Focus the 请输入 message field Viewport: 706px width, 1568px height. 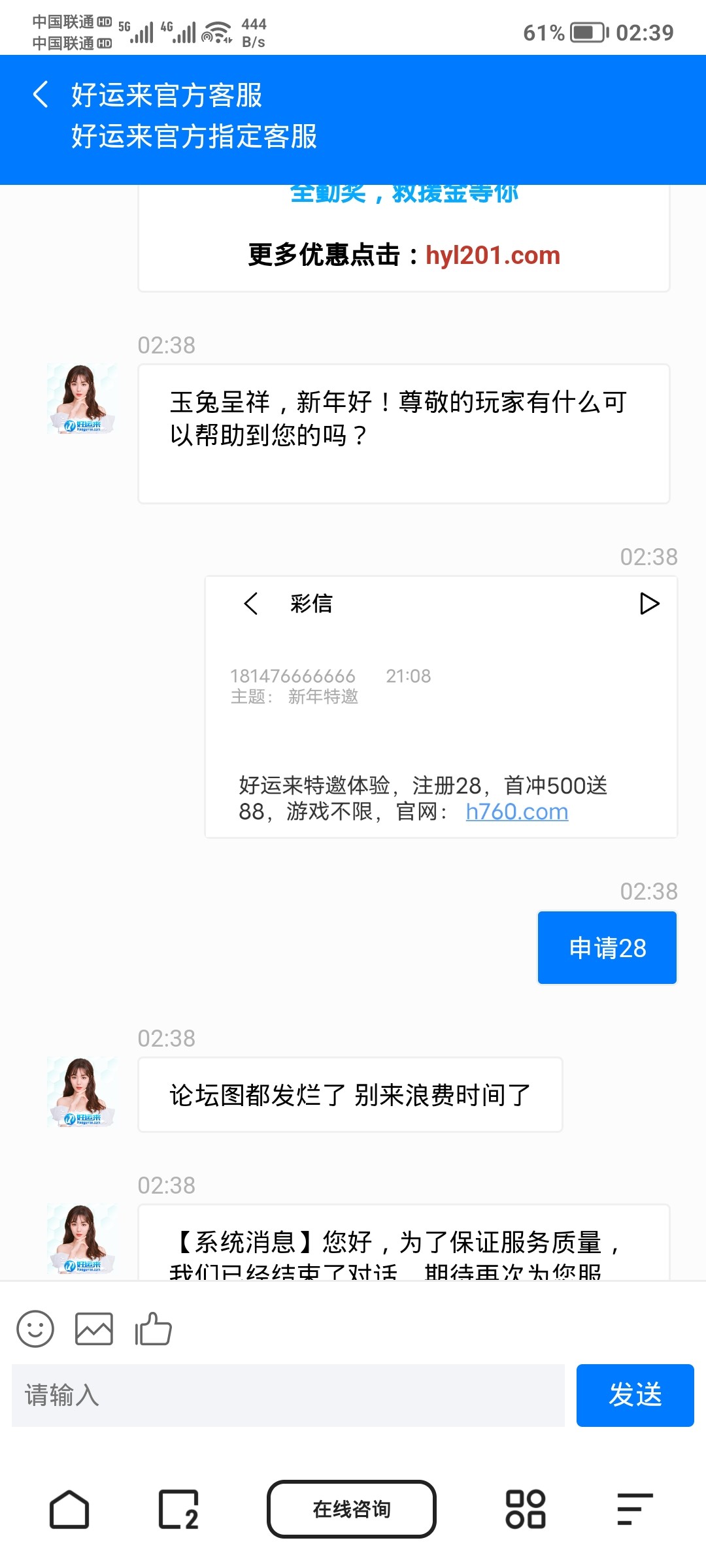point(288,1395)
